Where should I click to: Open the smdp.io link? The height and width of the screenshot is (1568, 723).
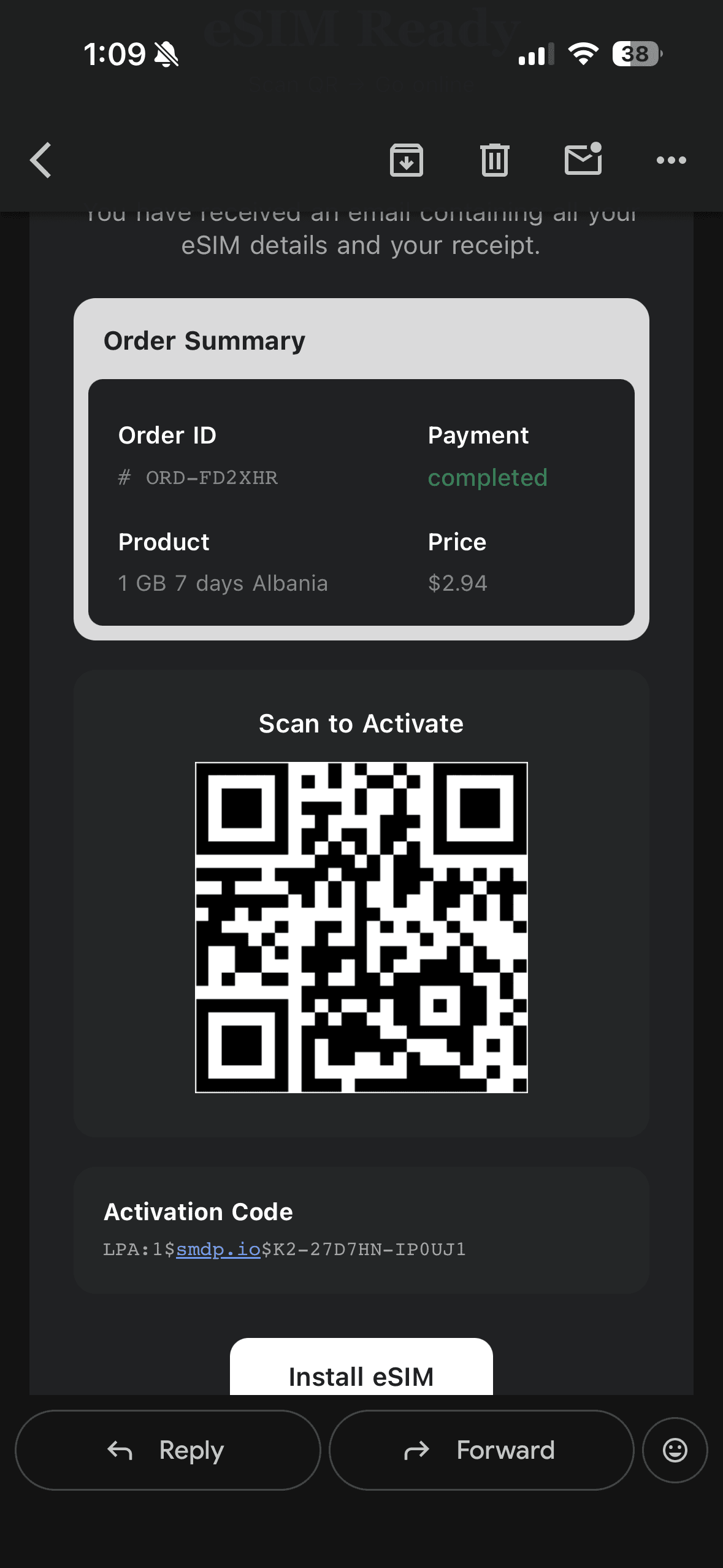[x=218, y=1249]
